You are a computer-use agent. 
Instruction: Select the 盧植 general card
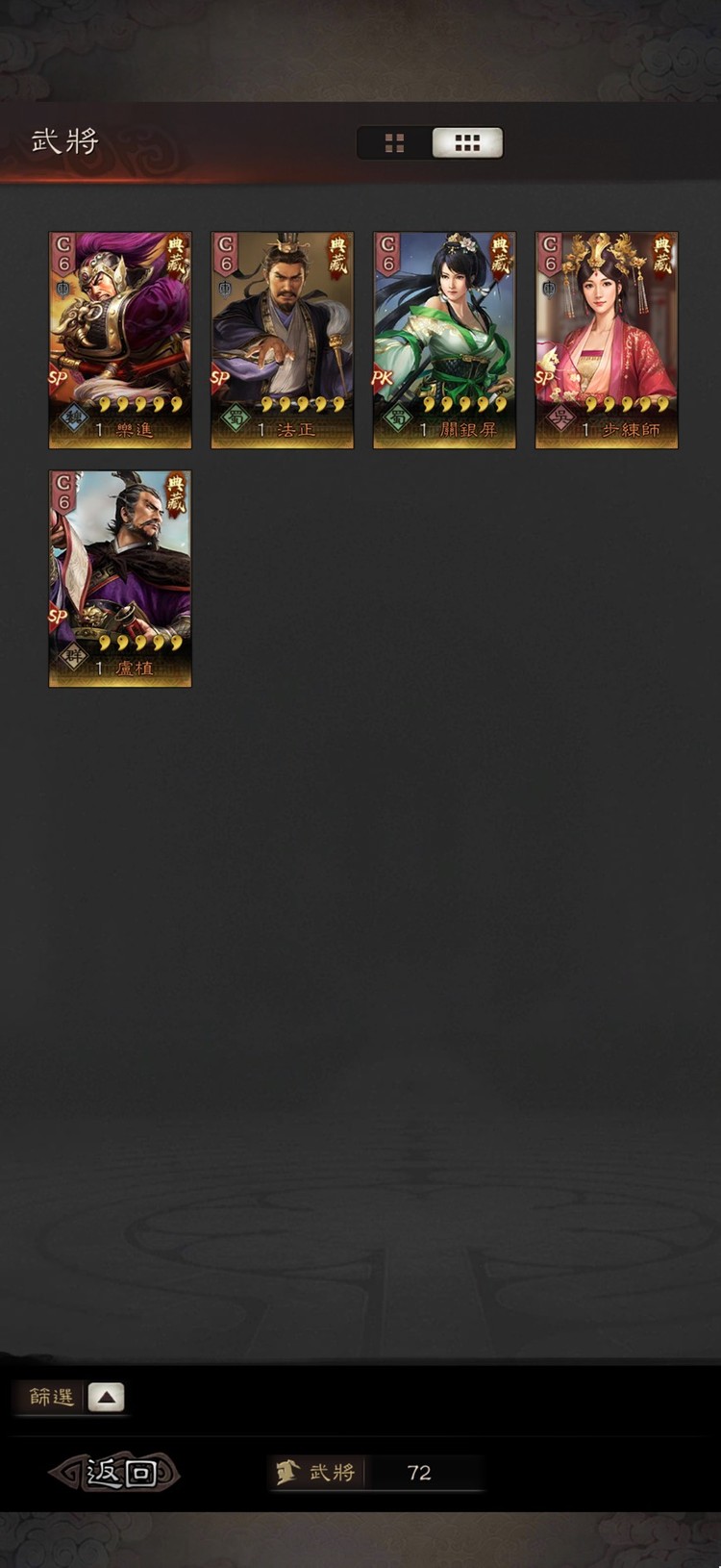120,578
